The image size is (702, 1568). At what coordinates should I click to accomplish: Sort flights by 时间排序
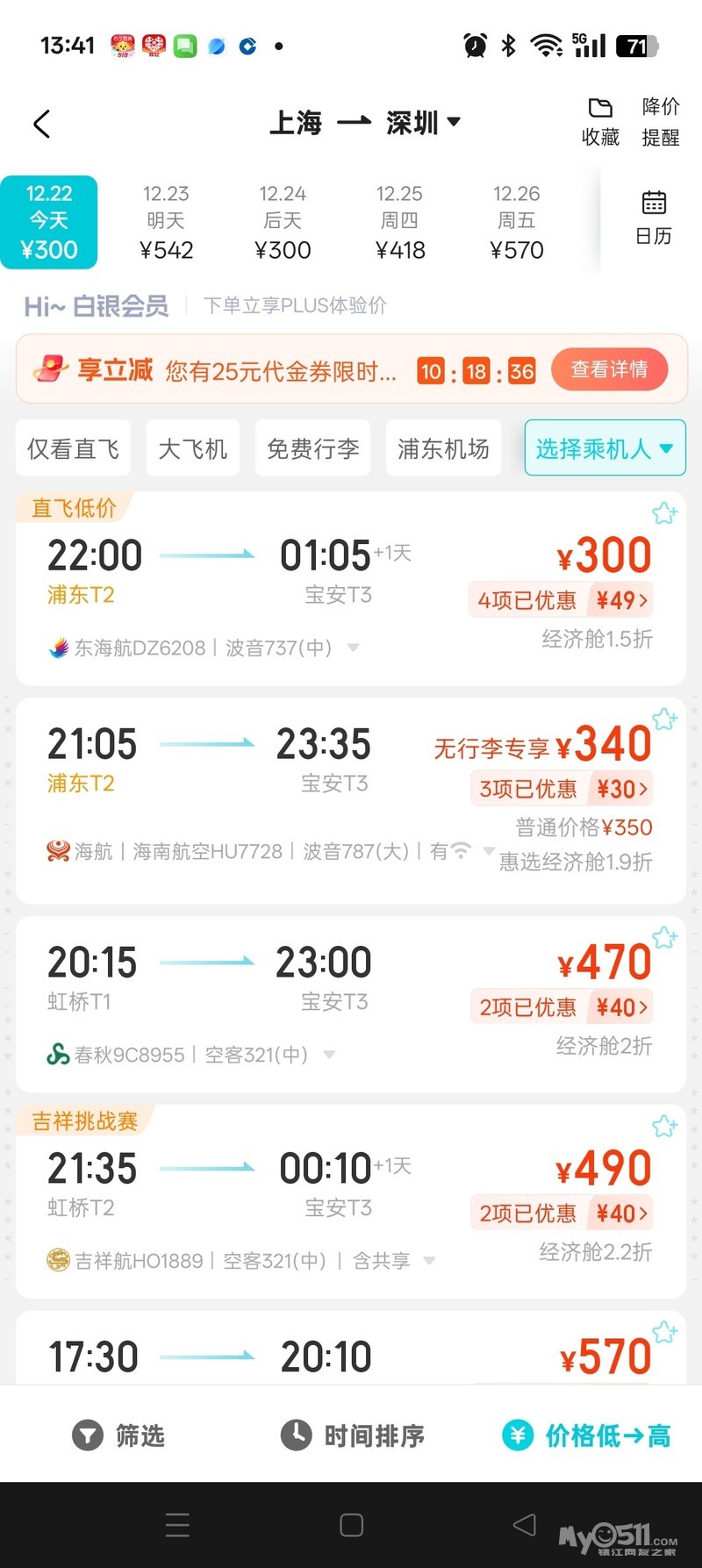coord(353,1436)
